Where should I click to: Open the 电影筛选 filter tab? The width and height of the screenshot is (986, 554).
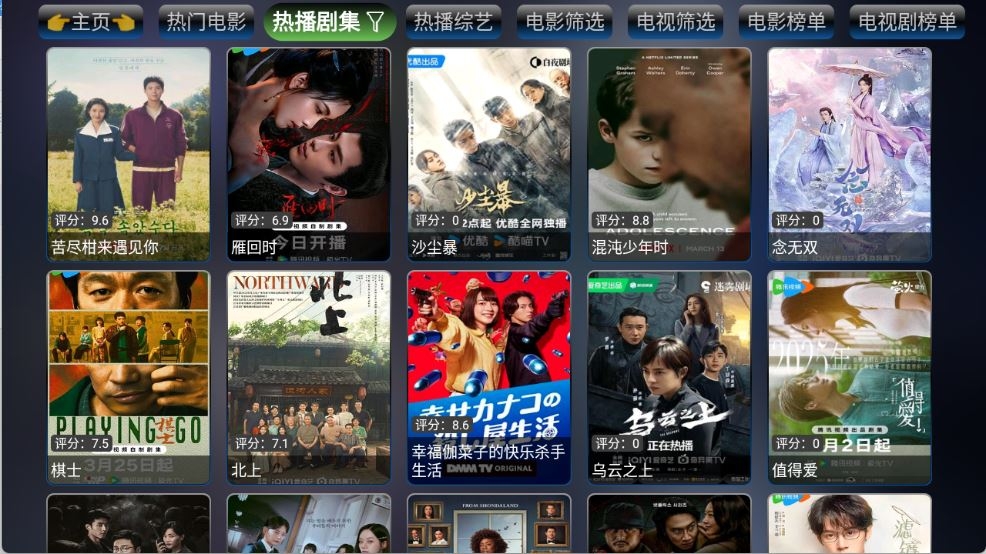click(564, 22)
